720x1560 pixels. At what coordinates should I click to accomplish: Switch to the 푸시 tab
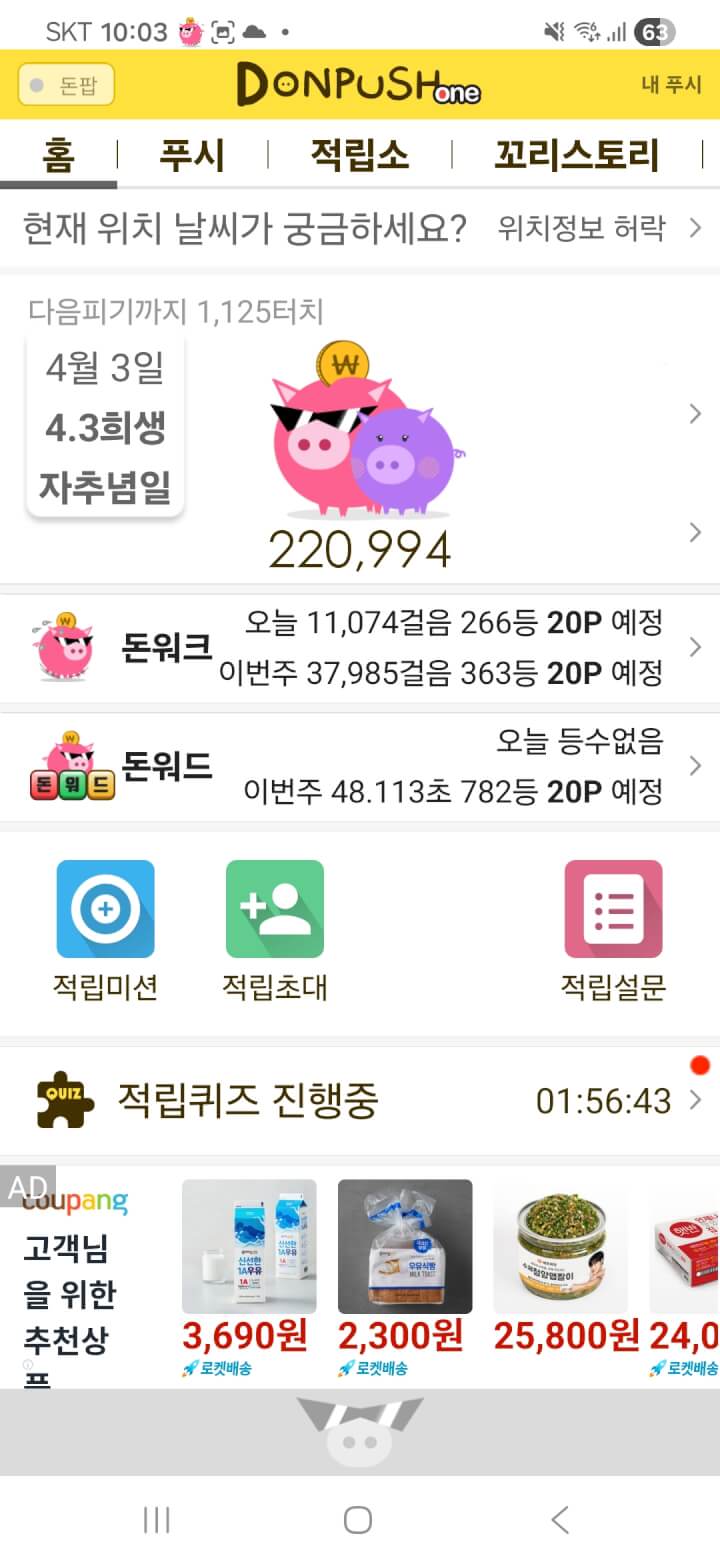coord(192,156)
